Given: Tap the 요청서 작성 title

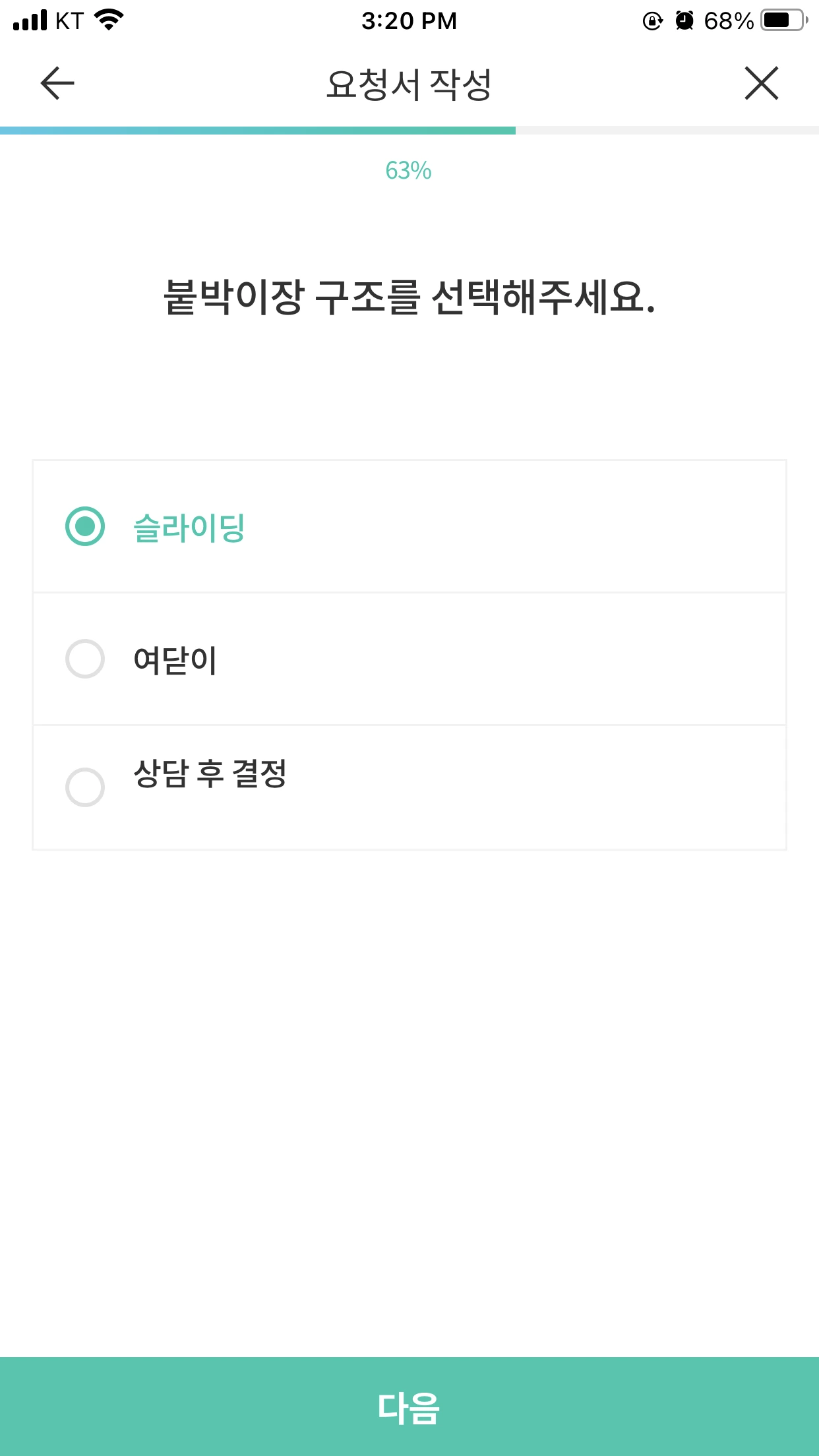Looking at the screenshot, I should pyautogui.click(x=409, y=82).
